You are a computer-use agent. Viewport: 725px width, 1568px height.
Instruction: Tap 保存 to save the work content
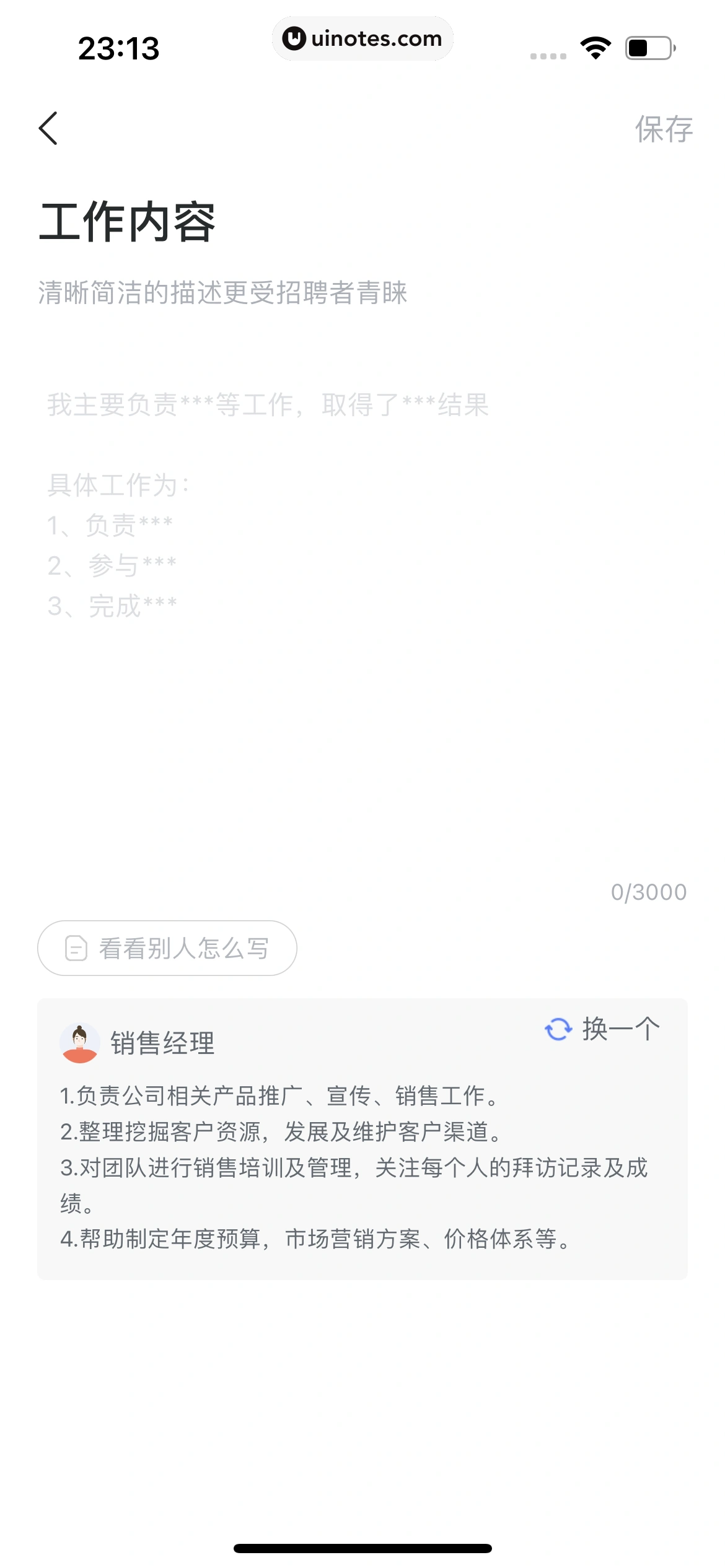click(663, 129)
